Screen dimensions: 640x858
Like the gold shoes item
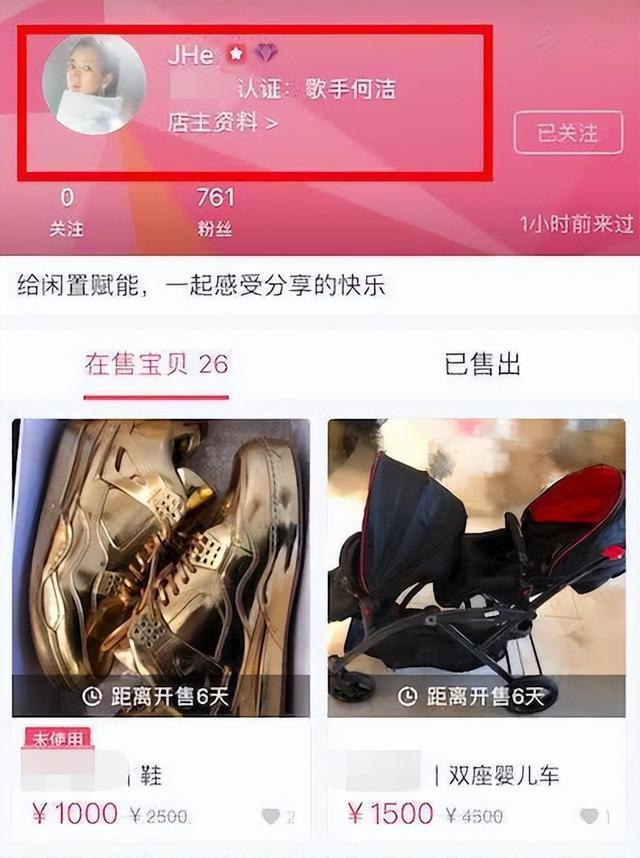click(x=271, y=816)
